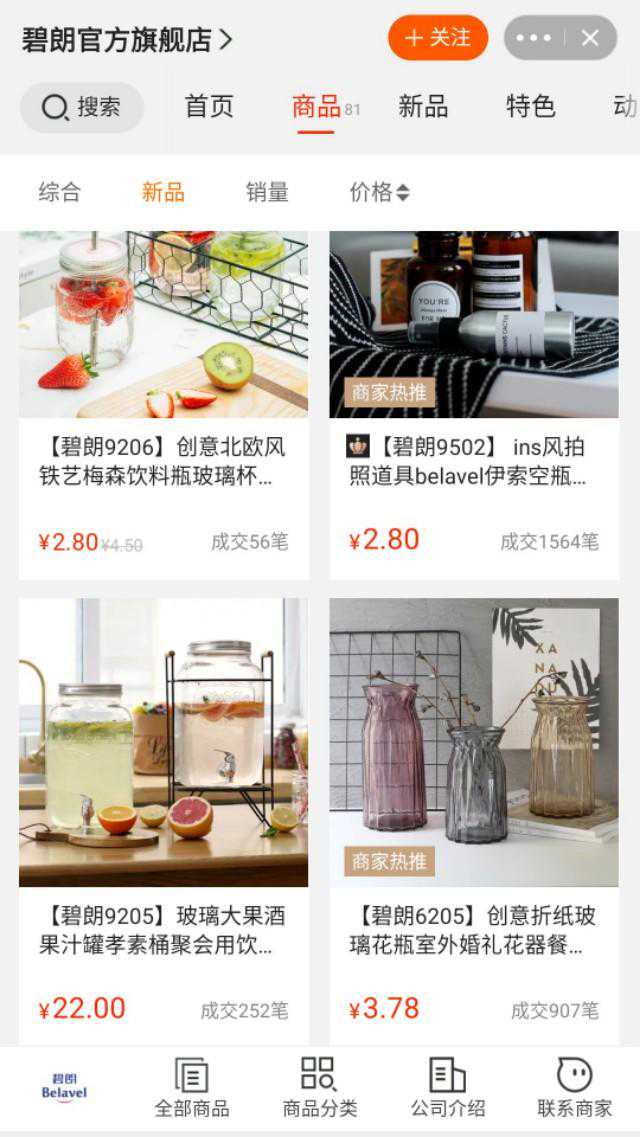The image size is (640, 1137).
Task: Sort products by 综合
Action: [60, 192]
